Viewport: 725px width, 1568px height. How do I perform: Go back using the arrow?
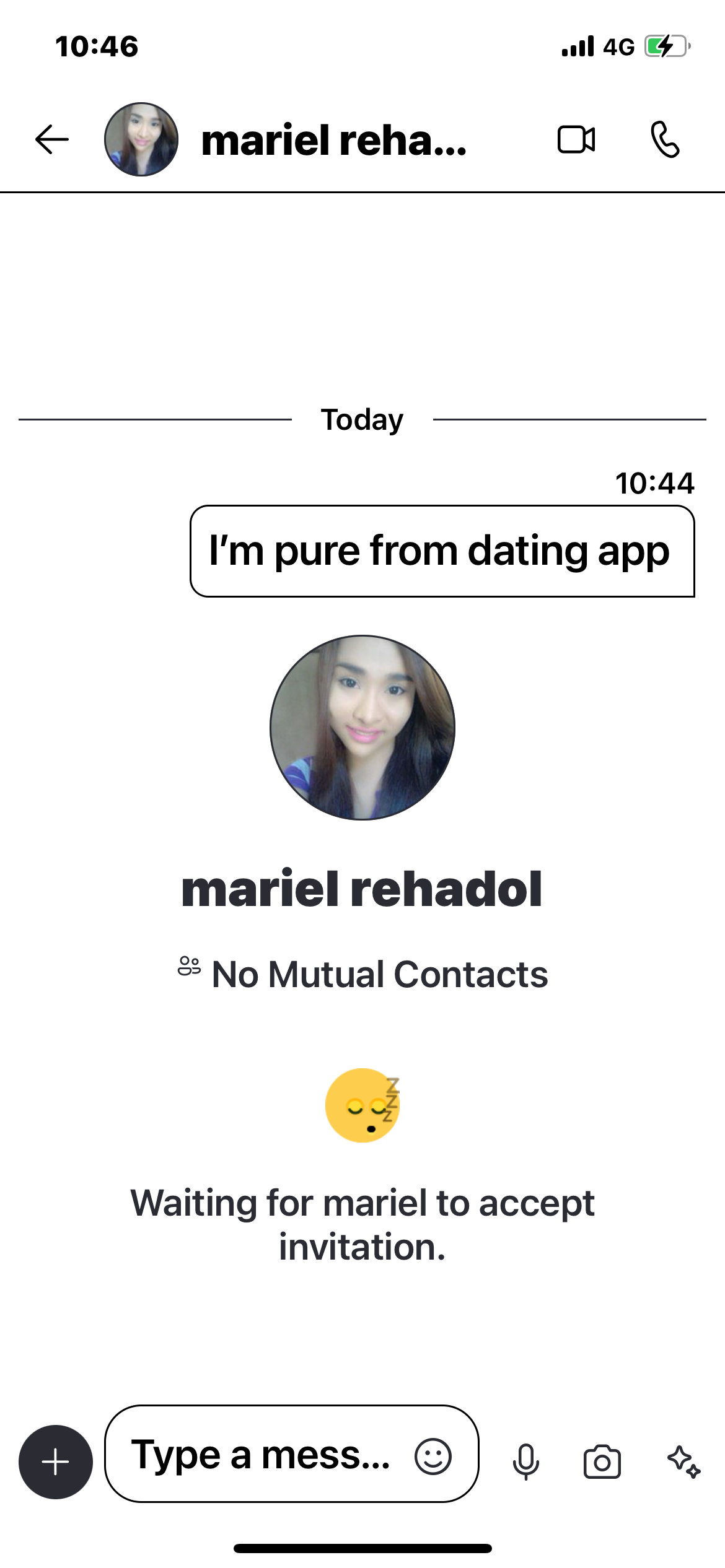tap(52, 139)
